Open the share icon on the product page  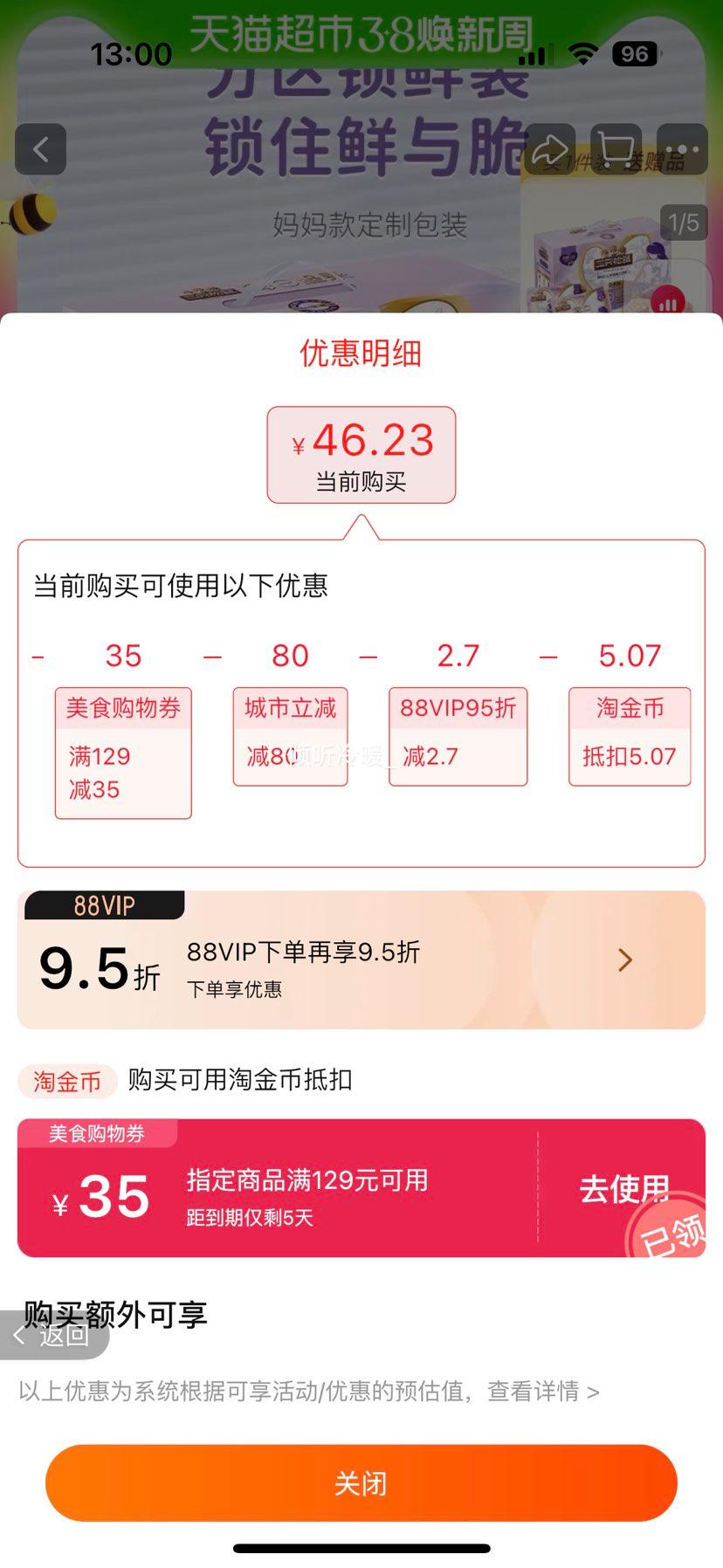coord(552,148)
